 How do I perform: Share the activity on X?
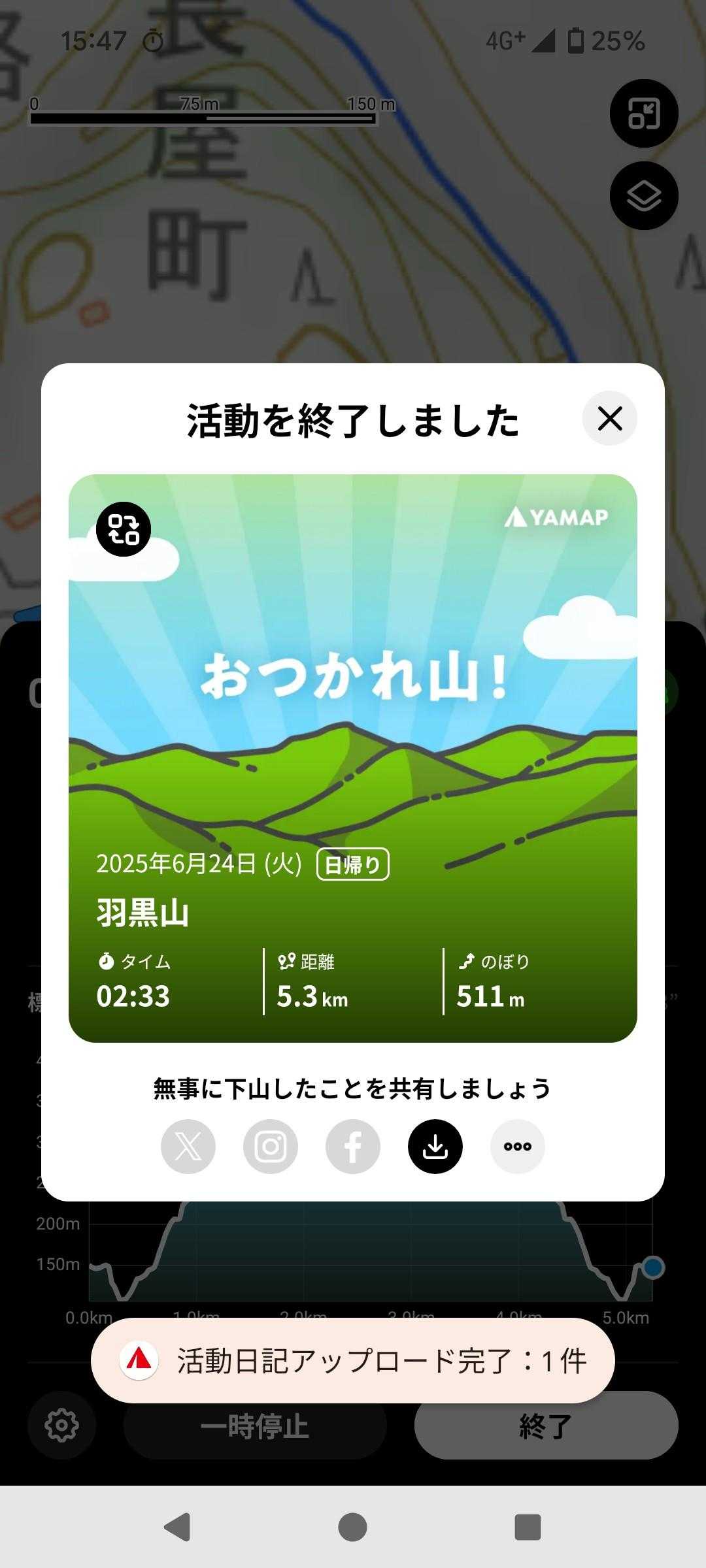(x=188, y=1147)
